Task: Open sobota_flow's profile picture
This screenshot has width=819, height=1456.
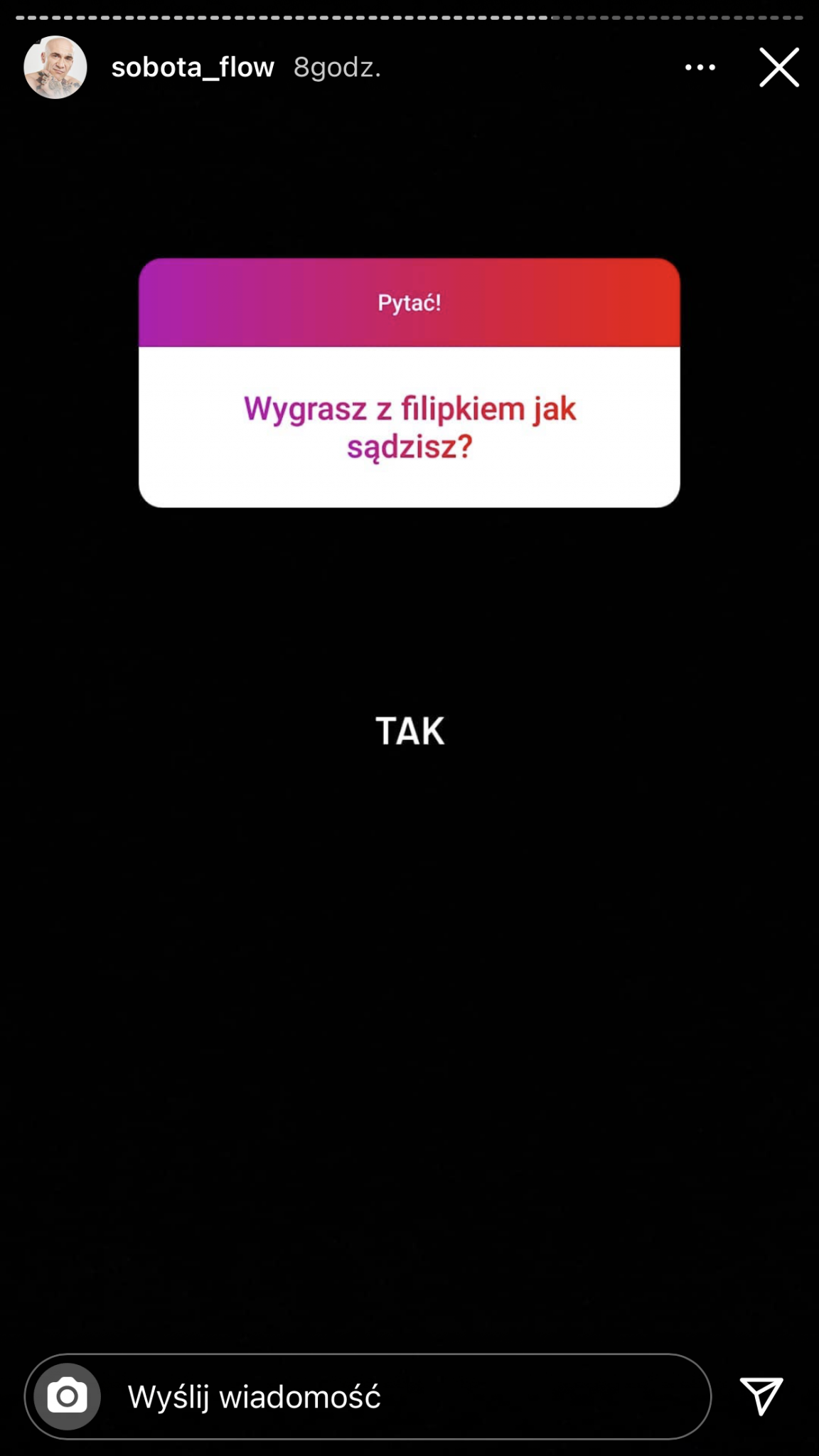Action: pos(55,67)
